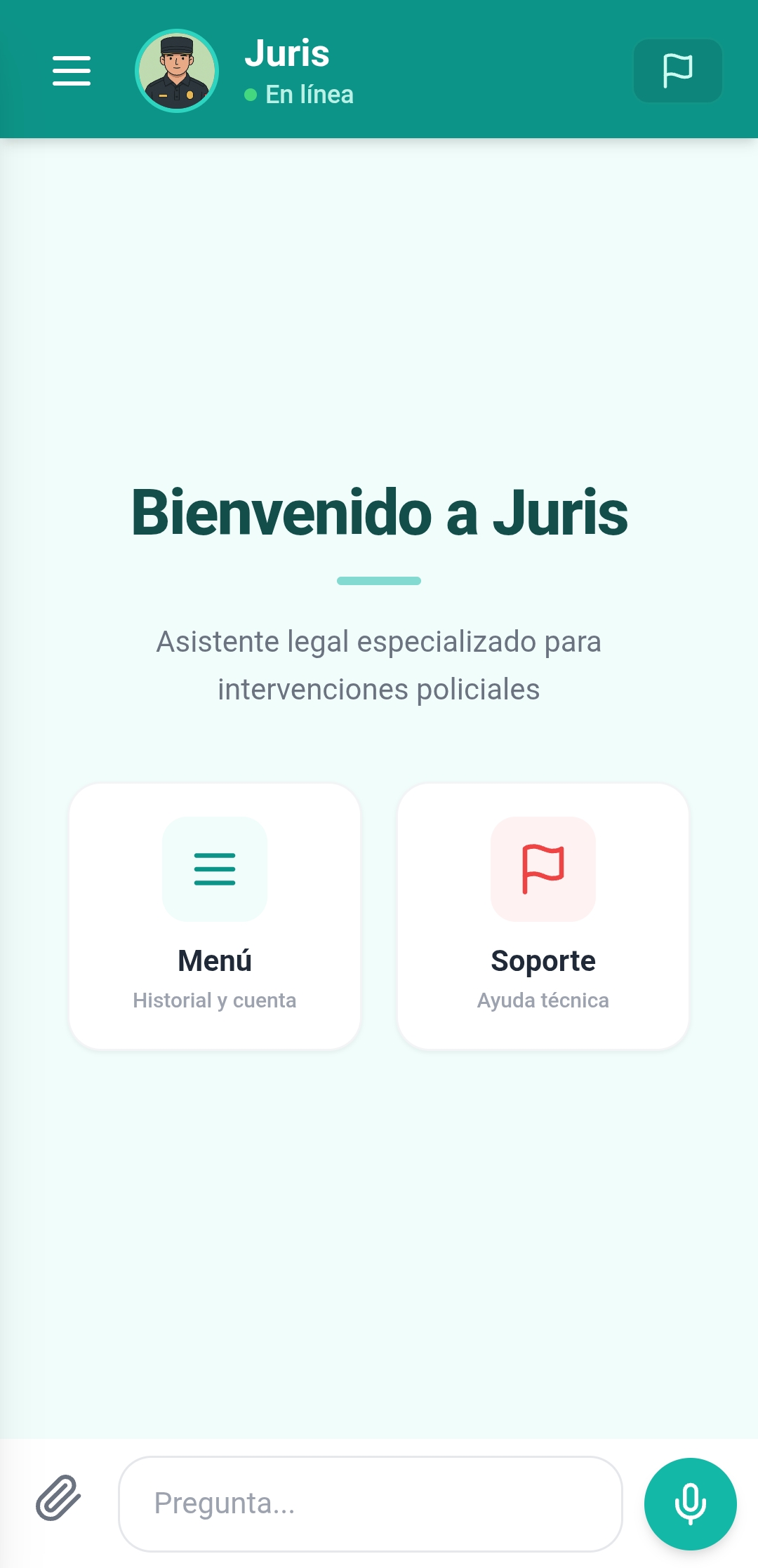758x1568 pixels.
Task: Click the 'Menú' card title
Action: [x=215, y=960]
